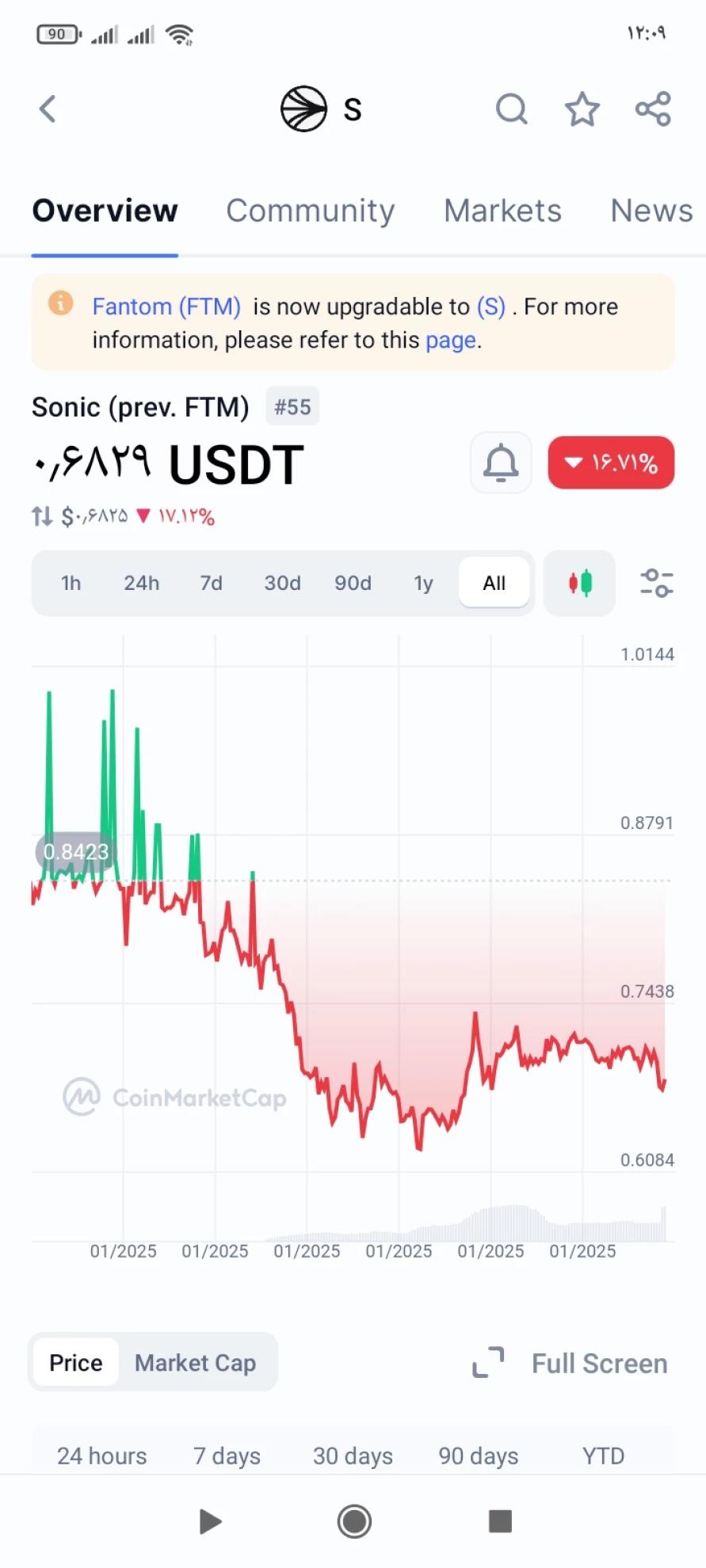Open chart in Full Screen
The width and height of the screenshot is (706, 1568).
pos(571,1363)
